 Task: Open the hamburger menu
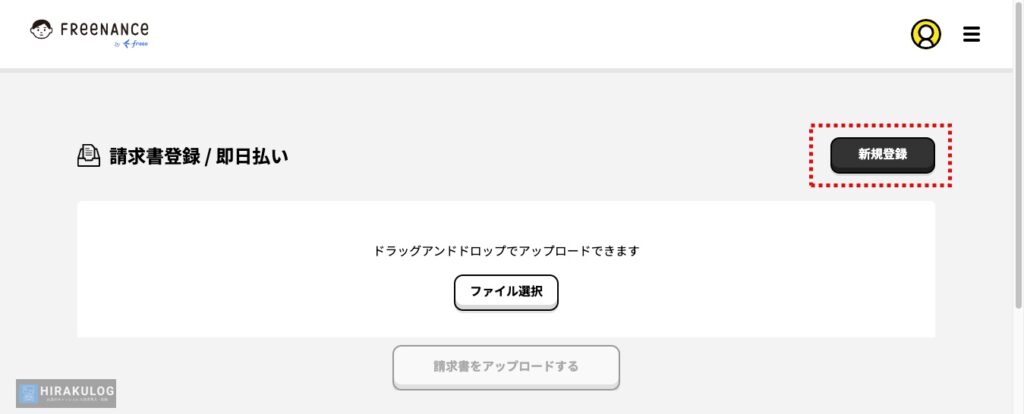[971, 34]
